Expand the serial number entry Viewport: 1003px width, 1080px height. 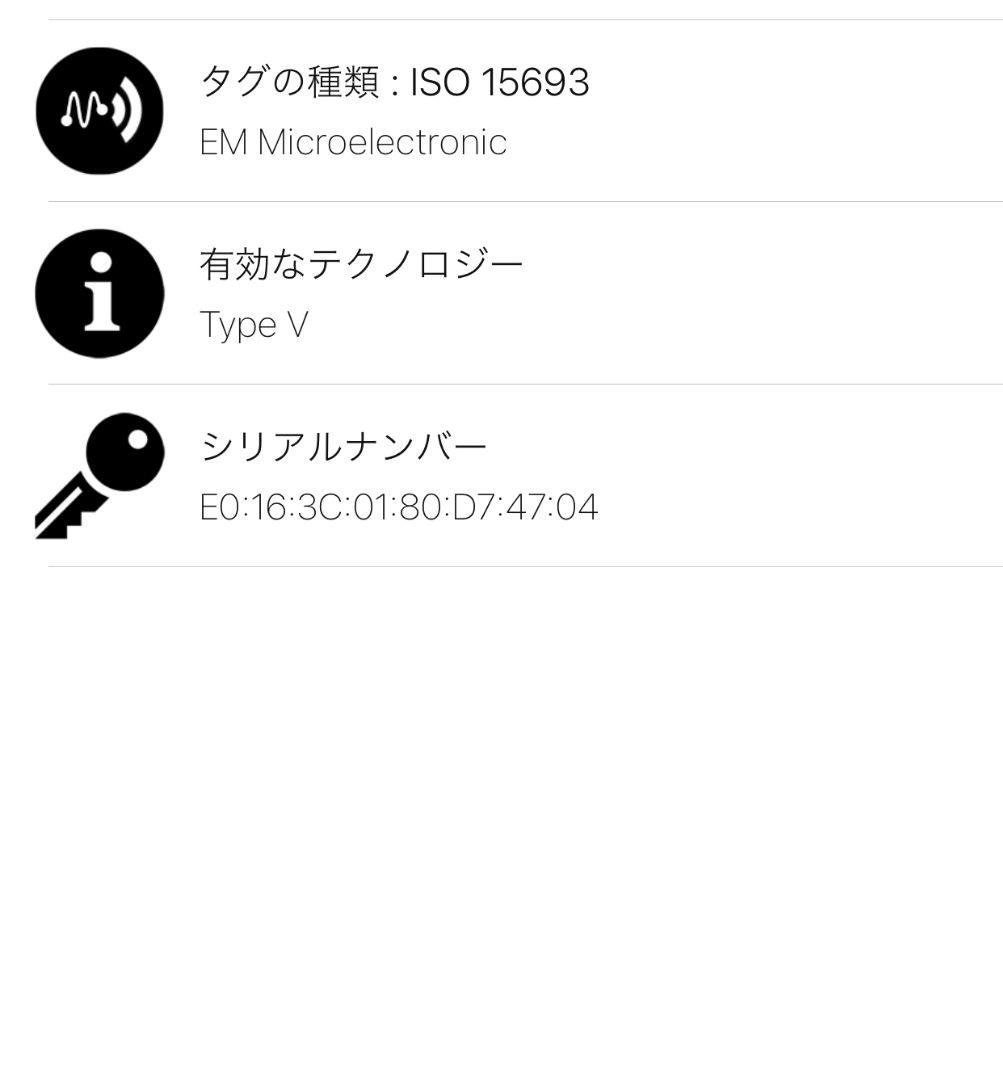pos(500,475)
